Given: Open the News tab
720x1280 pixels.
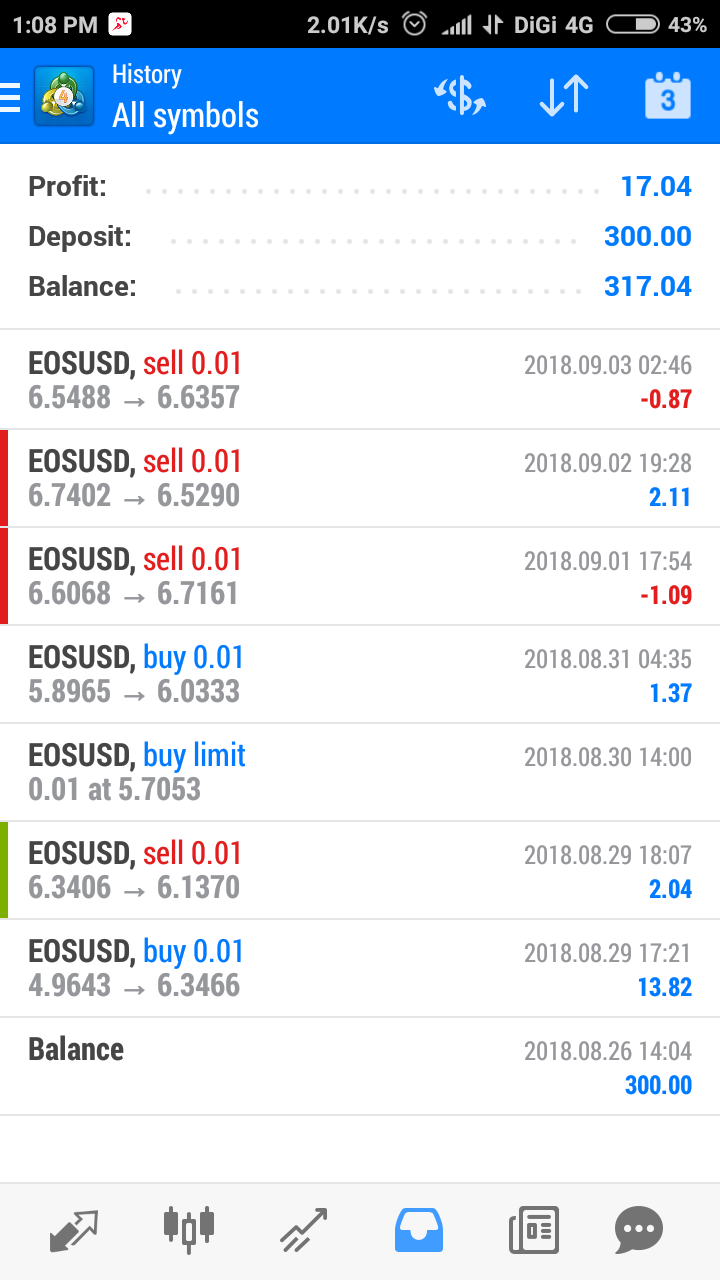Looking at the screenshot, I should (533, 1230).
